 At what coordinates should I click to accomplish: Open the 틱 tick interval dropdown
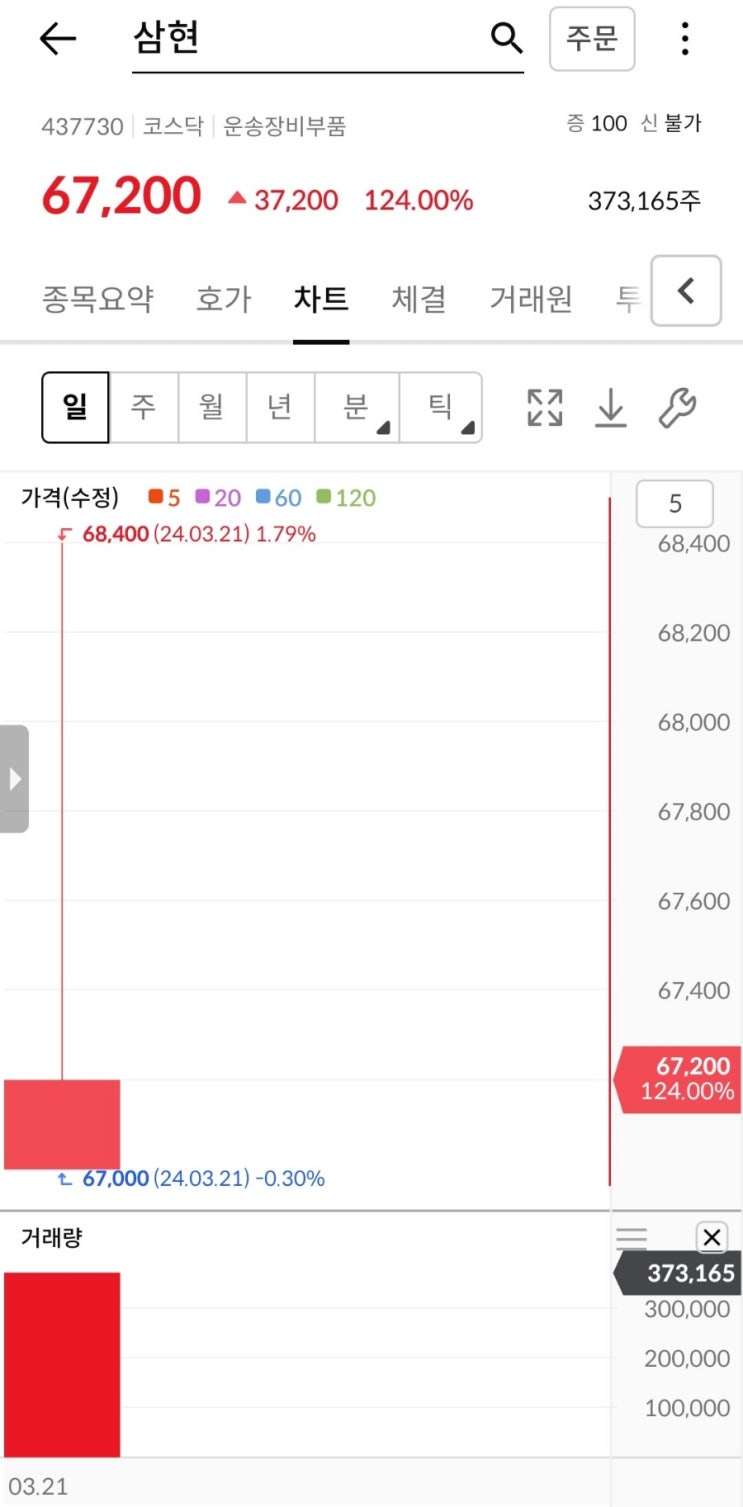pyautogui.click(x=441, y=408)
